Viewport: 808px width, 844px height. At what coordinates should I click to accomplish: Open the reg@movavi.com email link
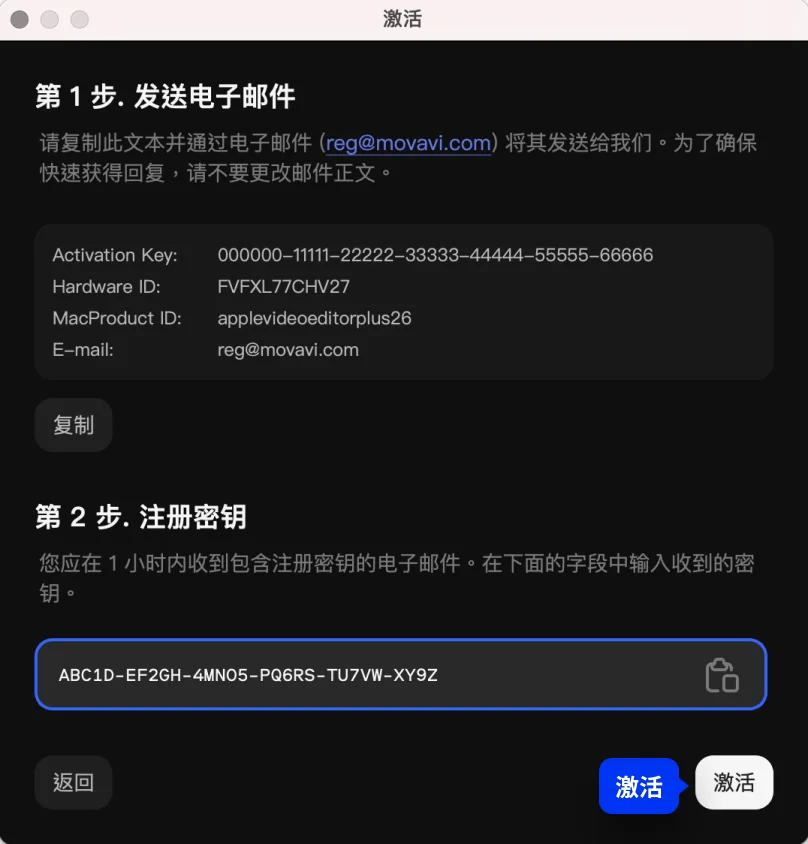[408, 143]
